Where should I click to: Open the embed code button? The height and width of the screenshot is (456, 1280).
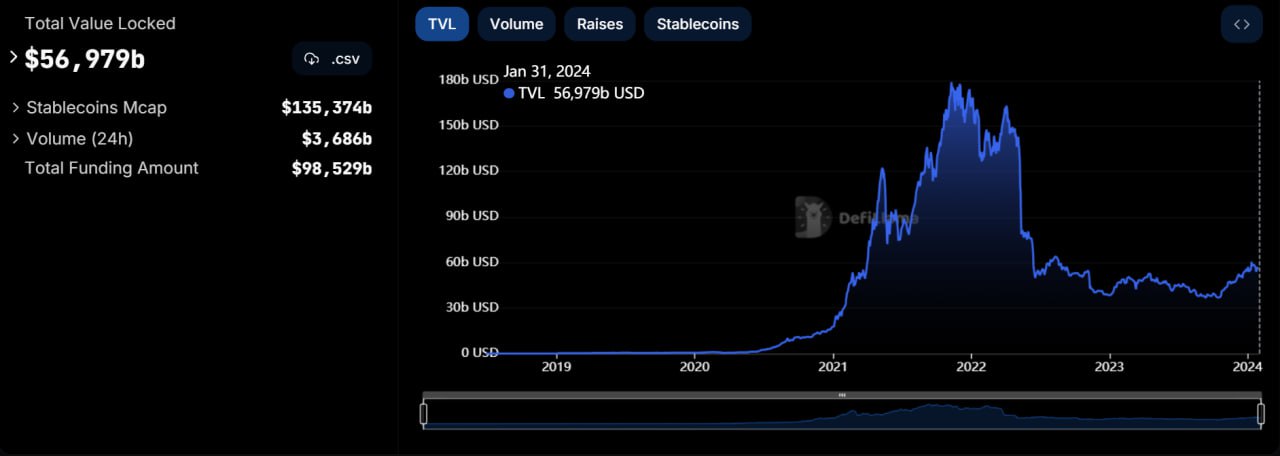1241,24
